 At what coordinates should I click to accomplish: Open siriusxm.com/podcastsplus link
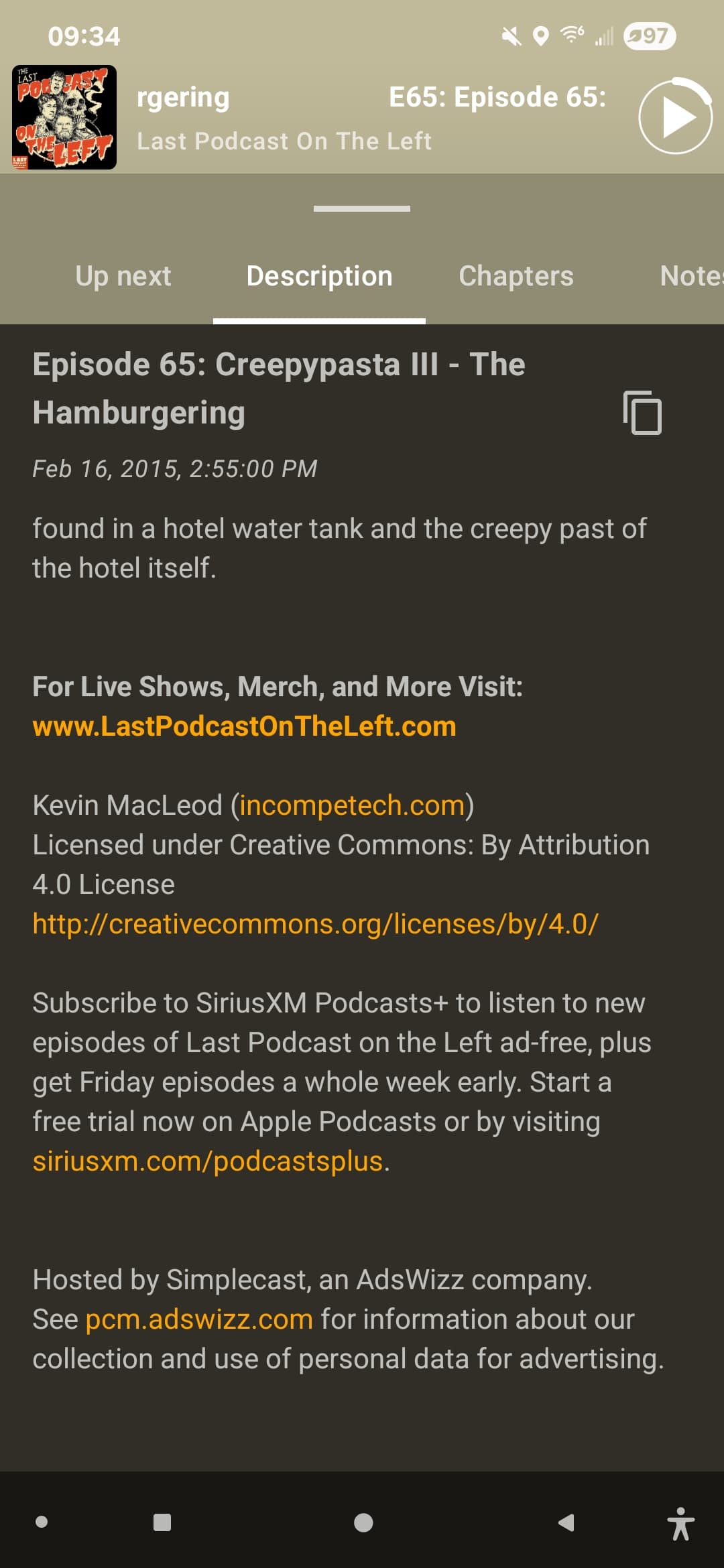click(x=208, y=1161)
